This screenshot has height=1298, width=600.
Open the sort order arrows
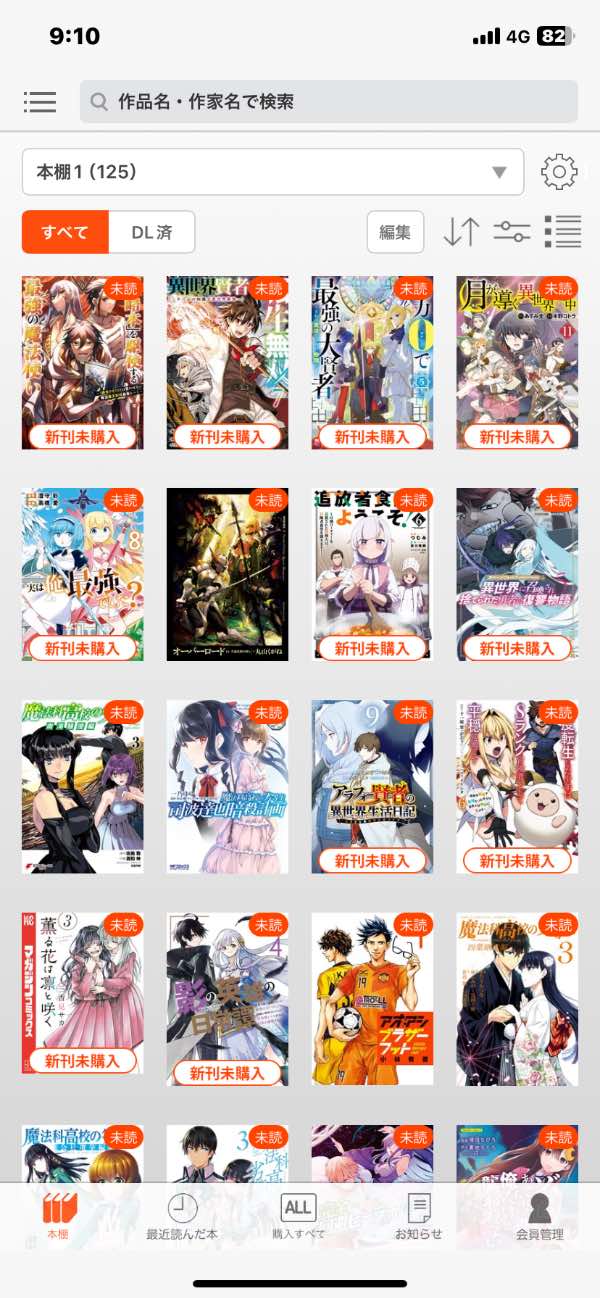(x=461, y=232)
